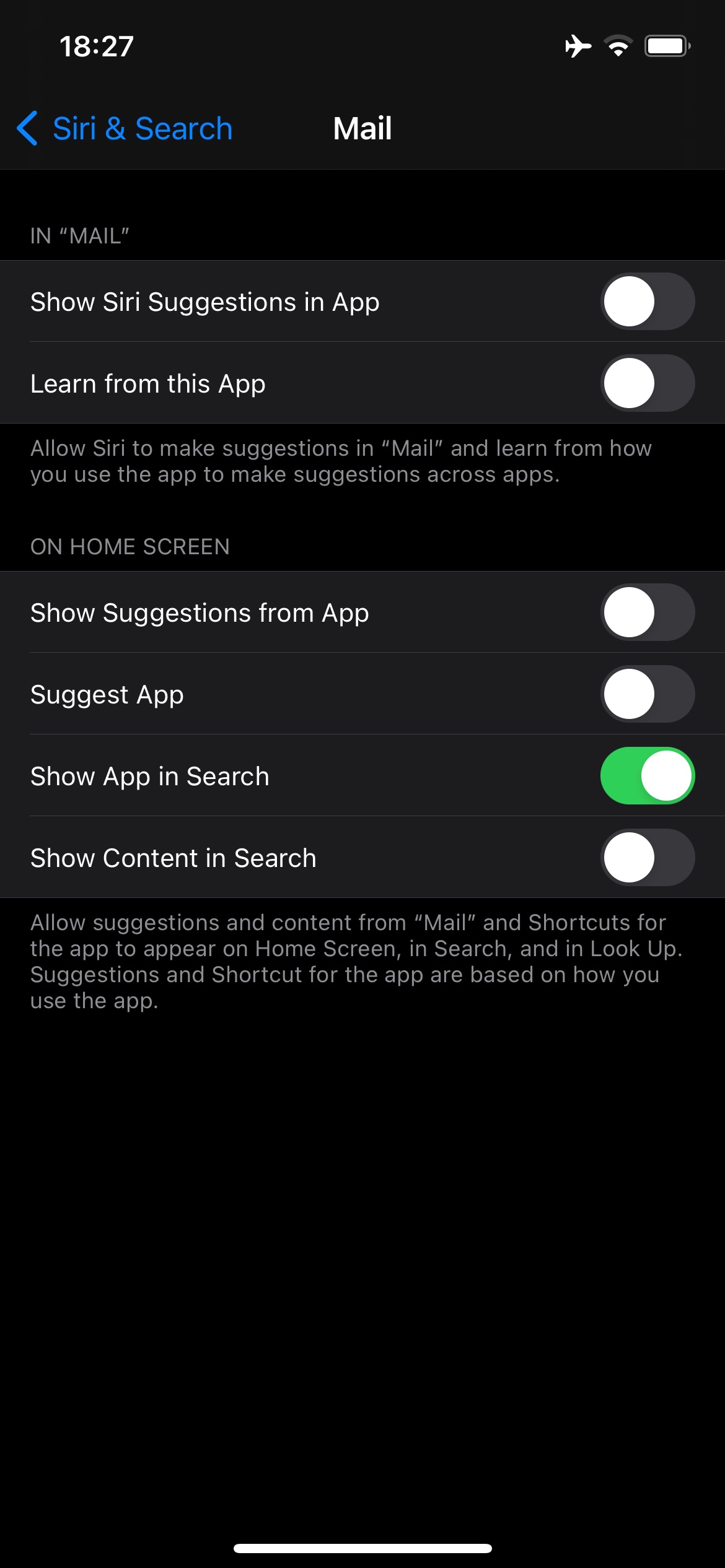Go back to Siri & Search
The width and height of the screenshot is (725, 1568).
pos(124,129)
